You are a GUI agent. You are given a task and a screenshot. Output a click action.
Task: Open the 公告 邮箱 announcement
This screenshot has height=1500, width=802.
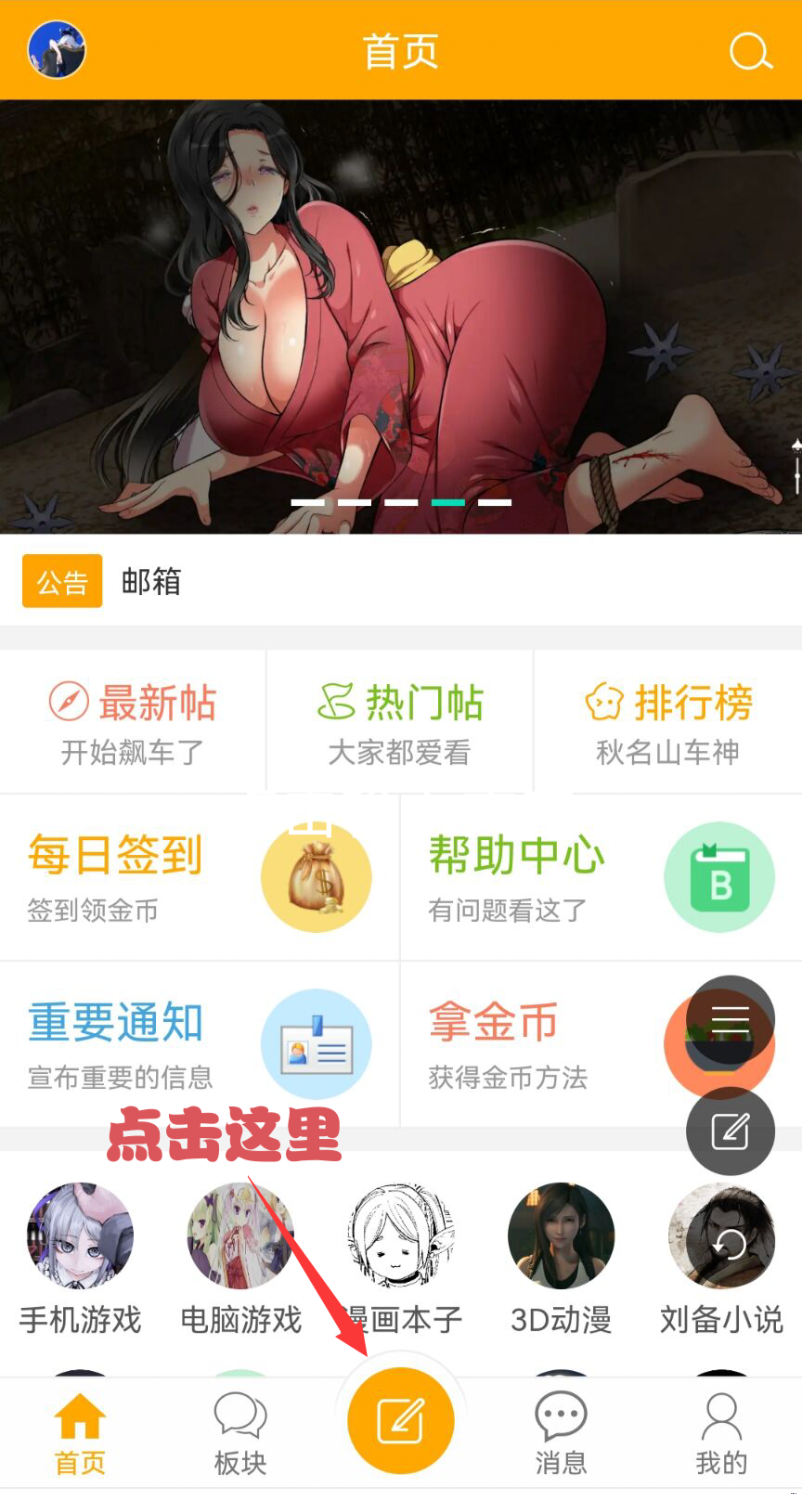[x=150, y=582]
